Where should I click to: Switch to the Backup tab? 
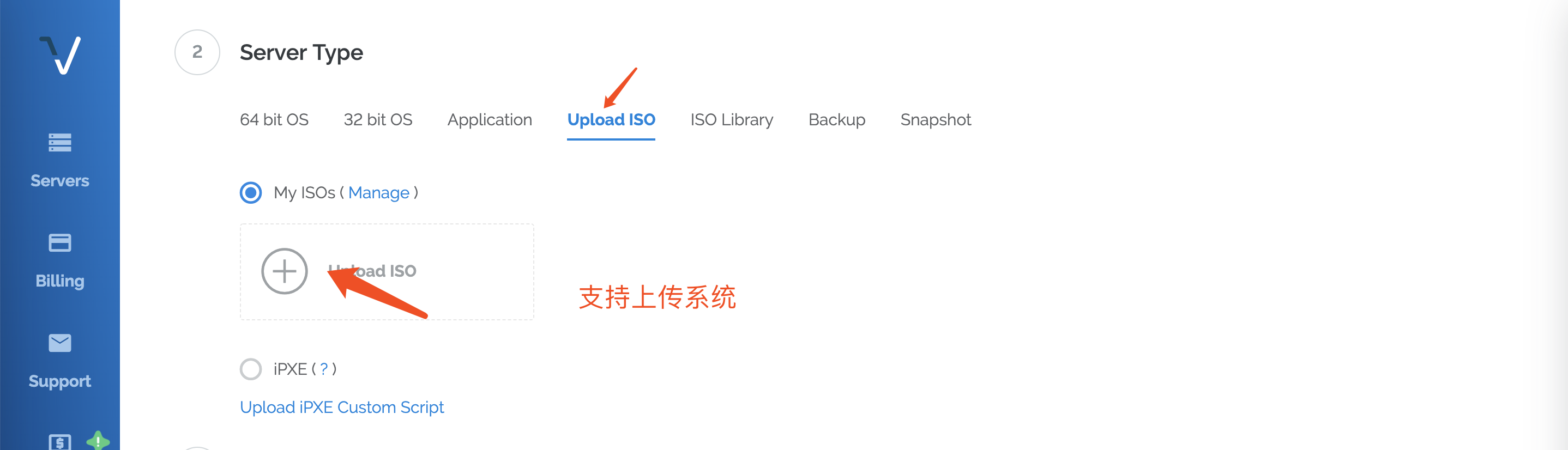tap(836, 120)
